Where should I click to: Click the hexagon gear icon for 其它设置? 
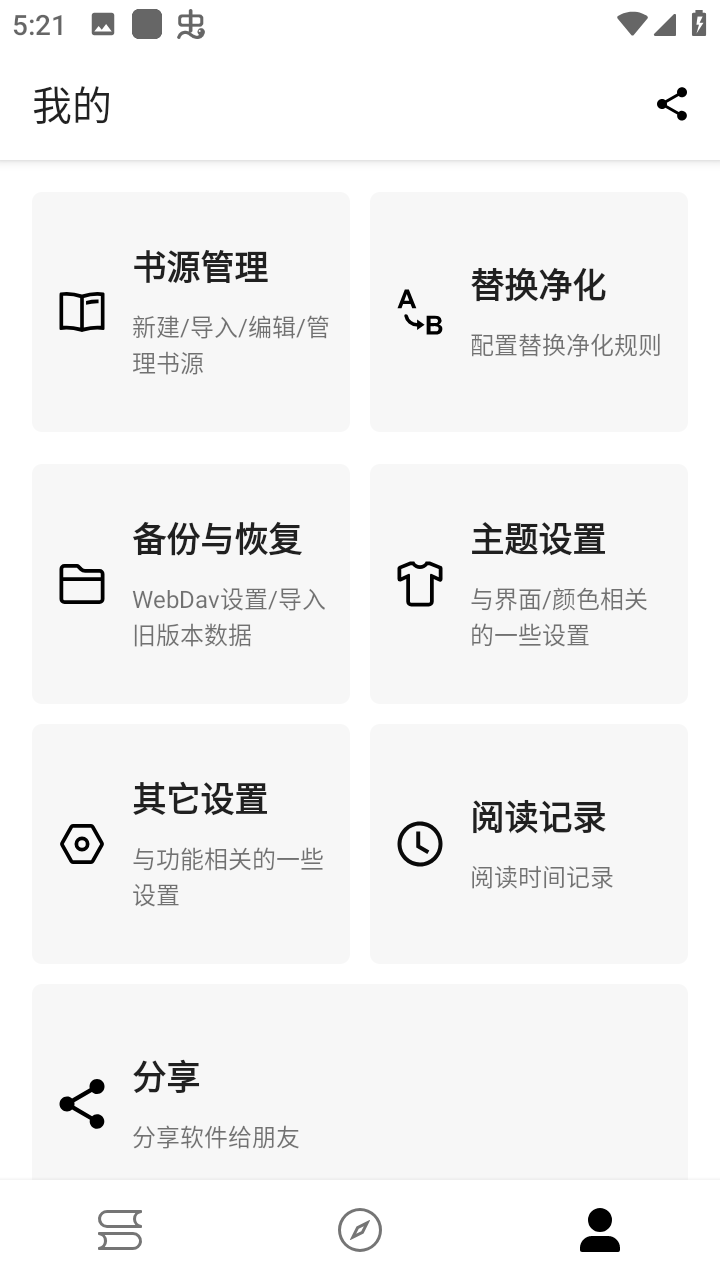coord(81,843)
